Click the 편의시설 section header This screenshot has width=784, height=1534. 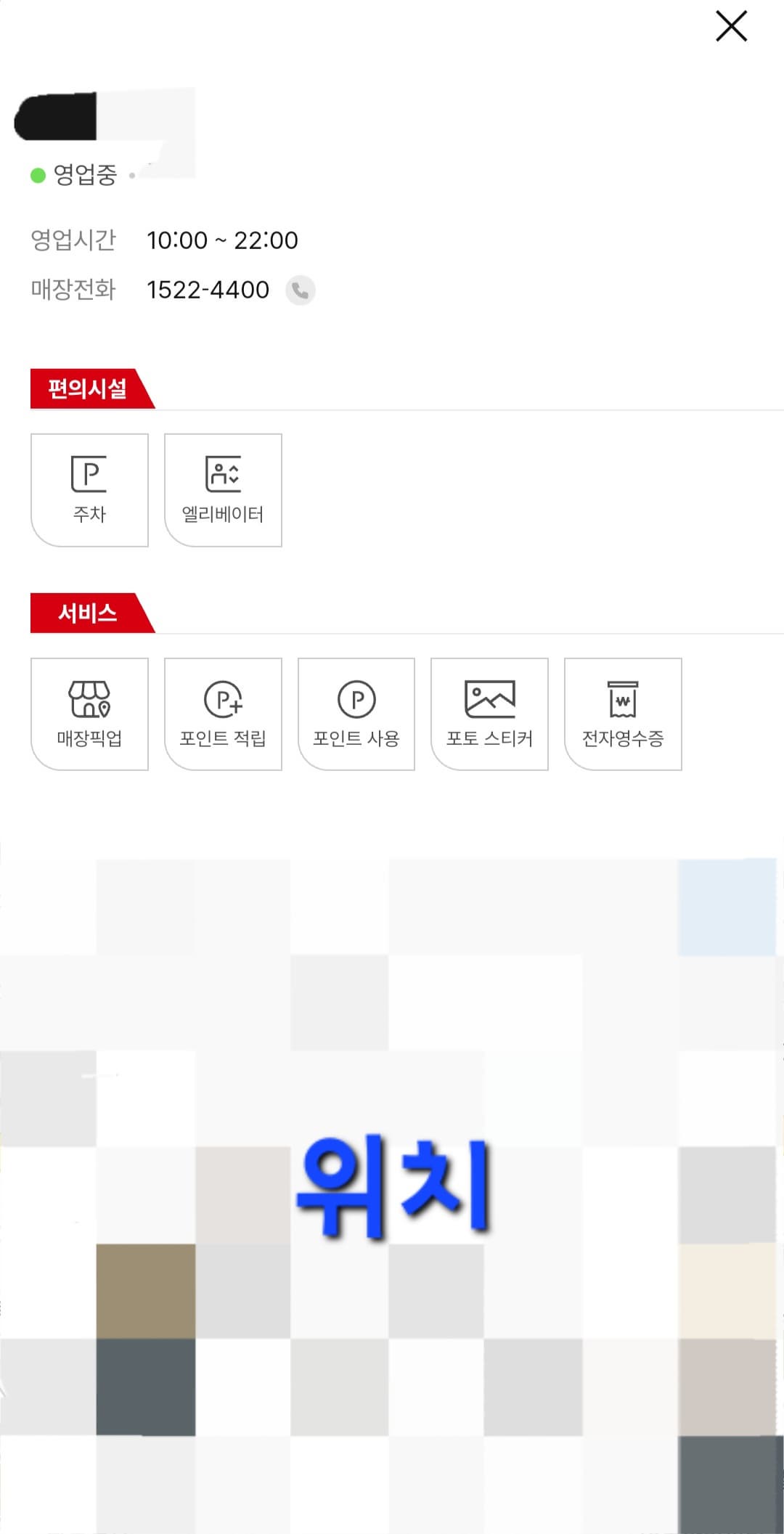(x=87, y=389)
